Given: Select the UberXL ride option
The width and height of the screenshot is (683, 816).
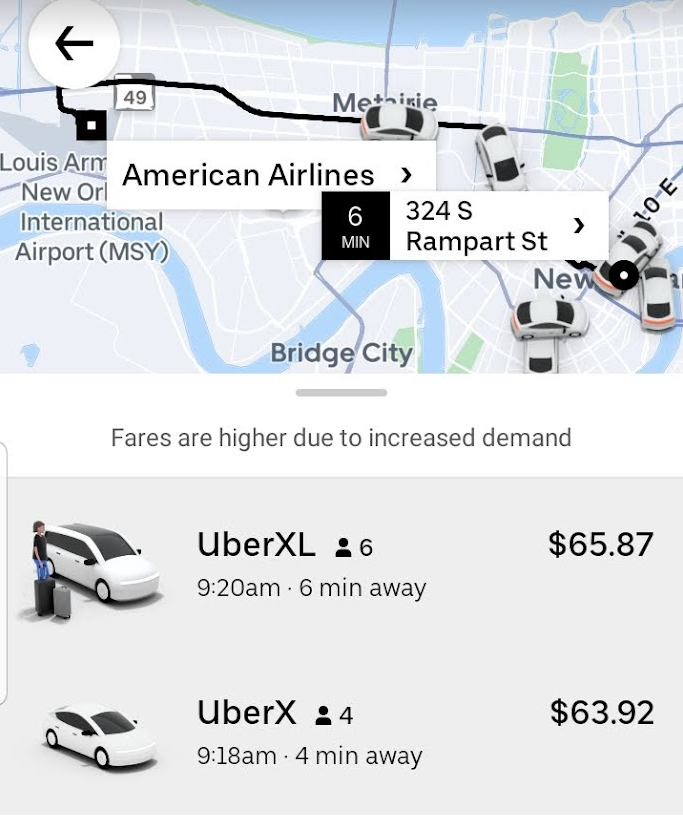Looking at the screenshot, I should pyautogui.click(x=341, y=564).
